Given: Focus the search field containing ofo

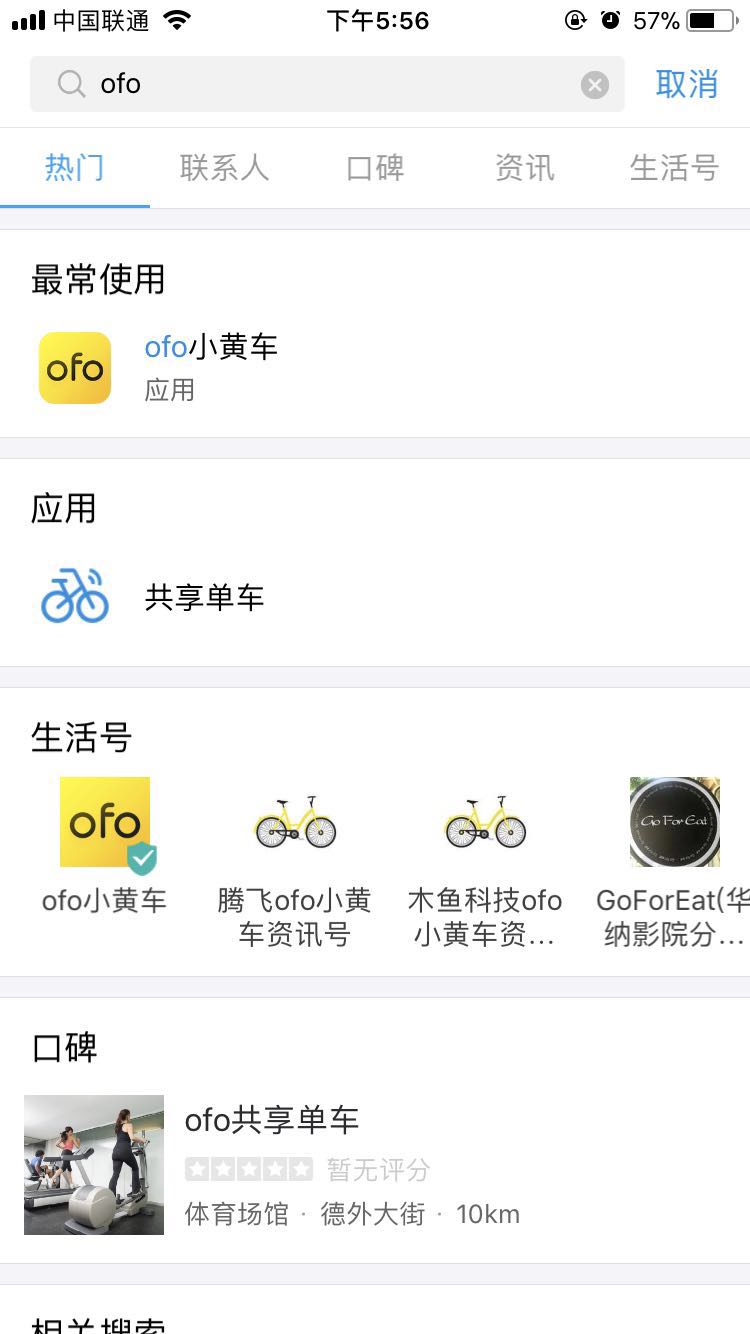Looking at the screenshot, I should [x=327, y=84].
